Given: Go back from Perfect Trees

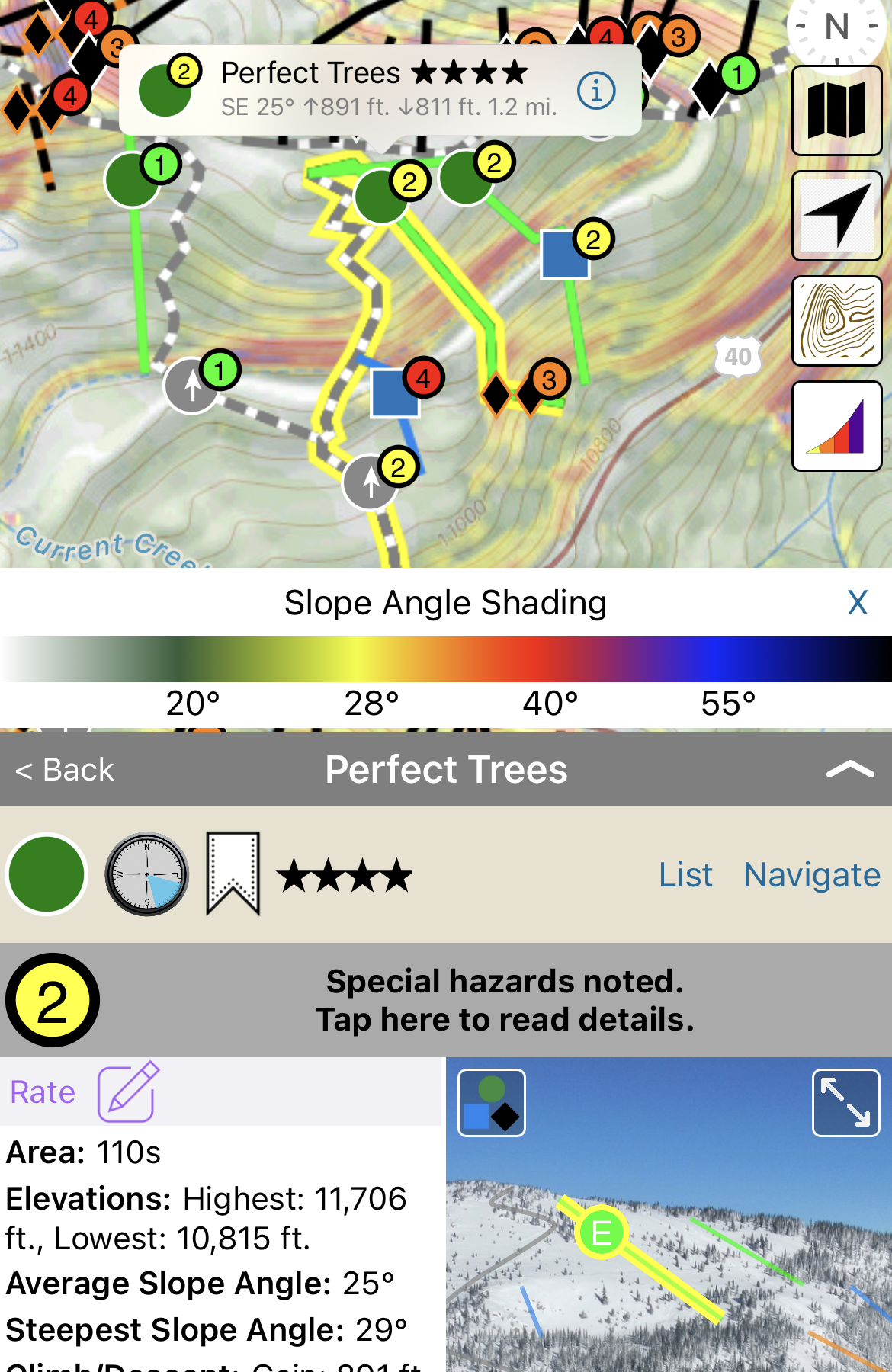Looking at the screenshot, I should [65, 770].
